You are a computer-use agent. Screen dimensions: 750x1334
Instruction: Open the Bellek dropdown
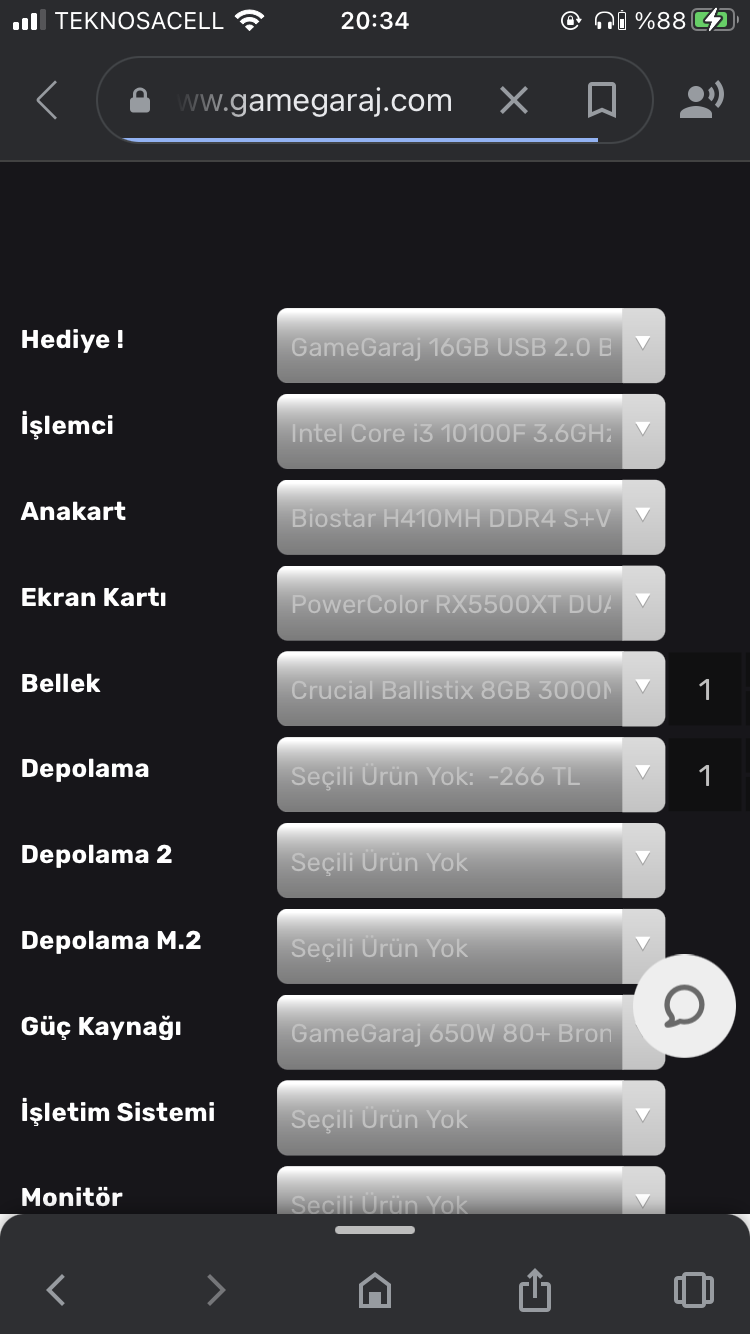470,690
